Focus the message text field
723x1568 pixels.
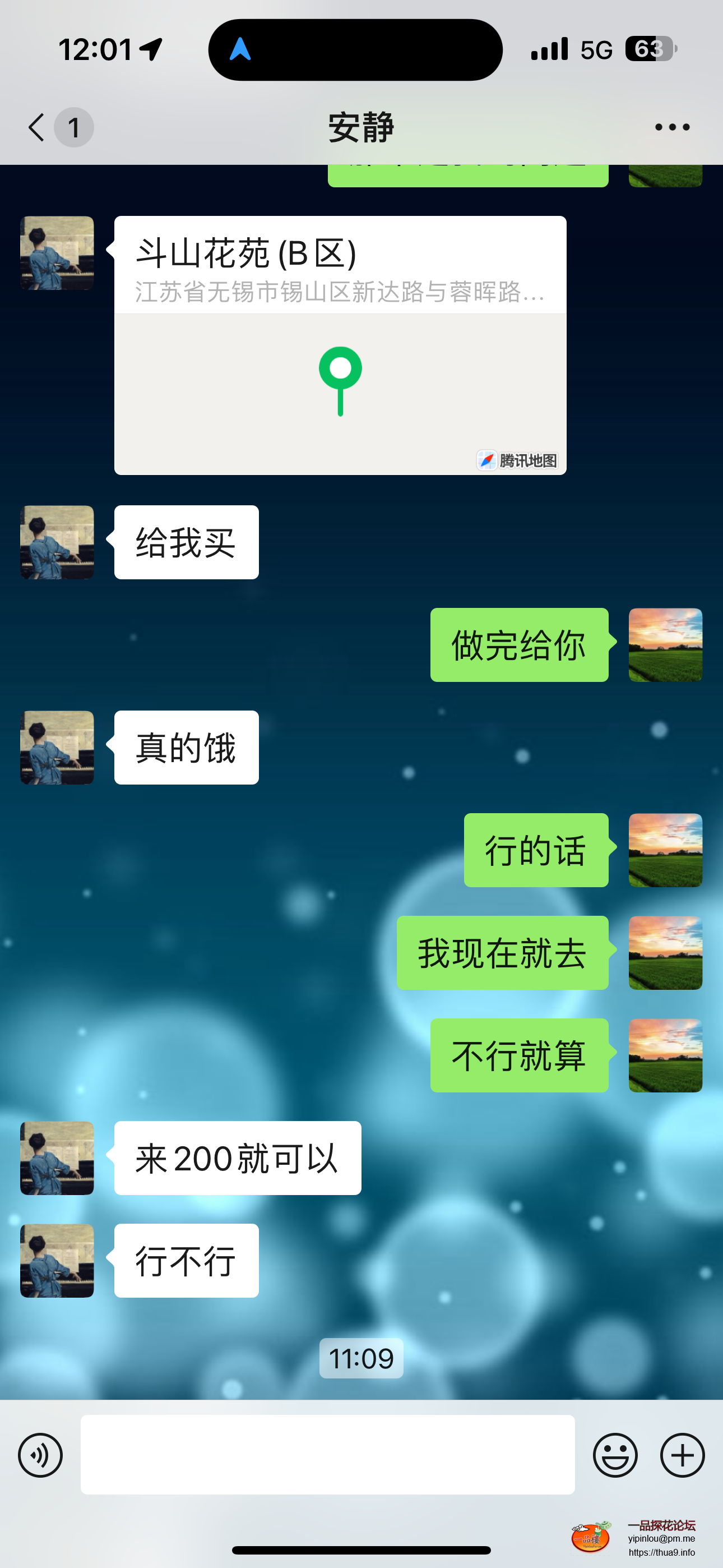click(x=327, y=1454)
